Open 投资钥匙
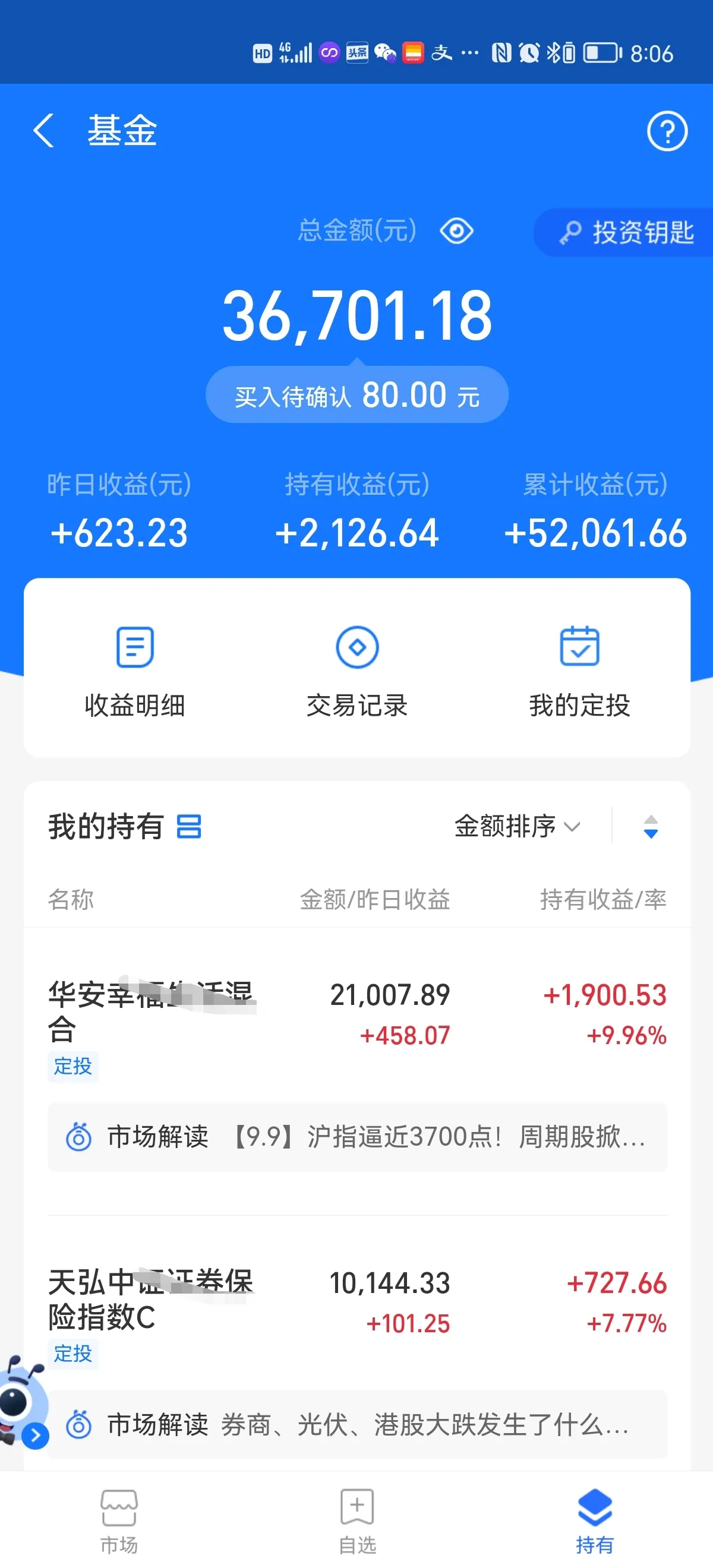Viewport: 713px width, 1568px height. click(x=627, y=232)
